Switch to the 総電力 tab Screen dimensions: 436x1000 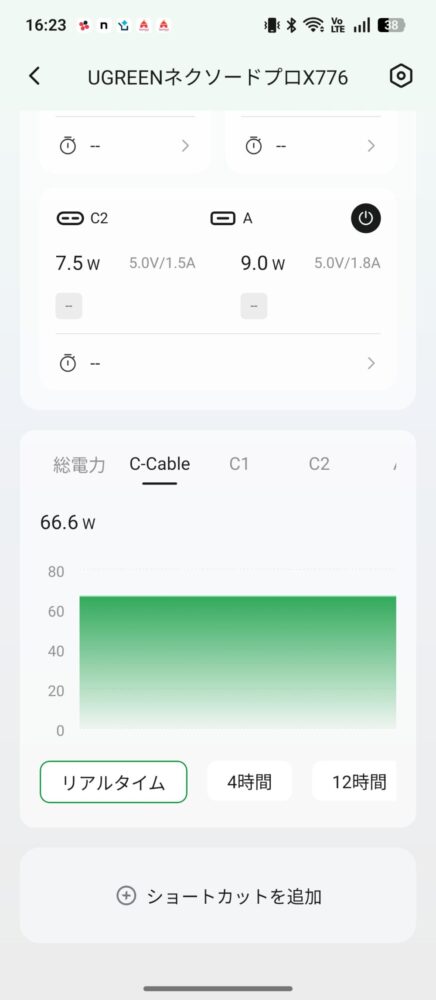79,464
